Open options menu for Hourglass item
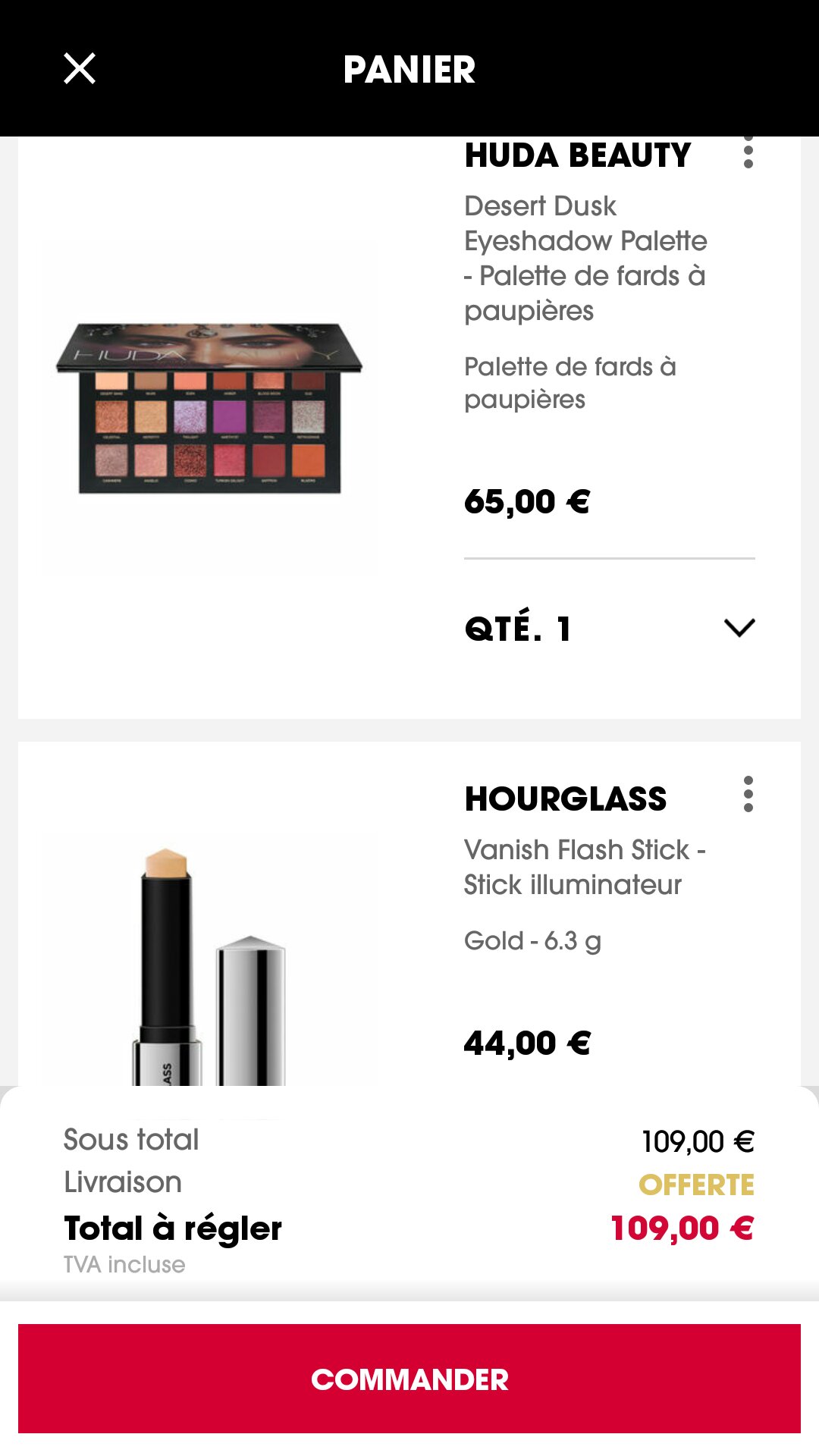This screenshot has width=819, height=1456. point(748,794)
